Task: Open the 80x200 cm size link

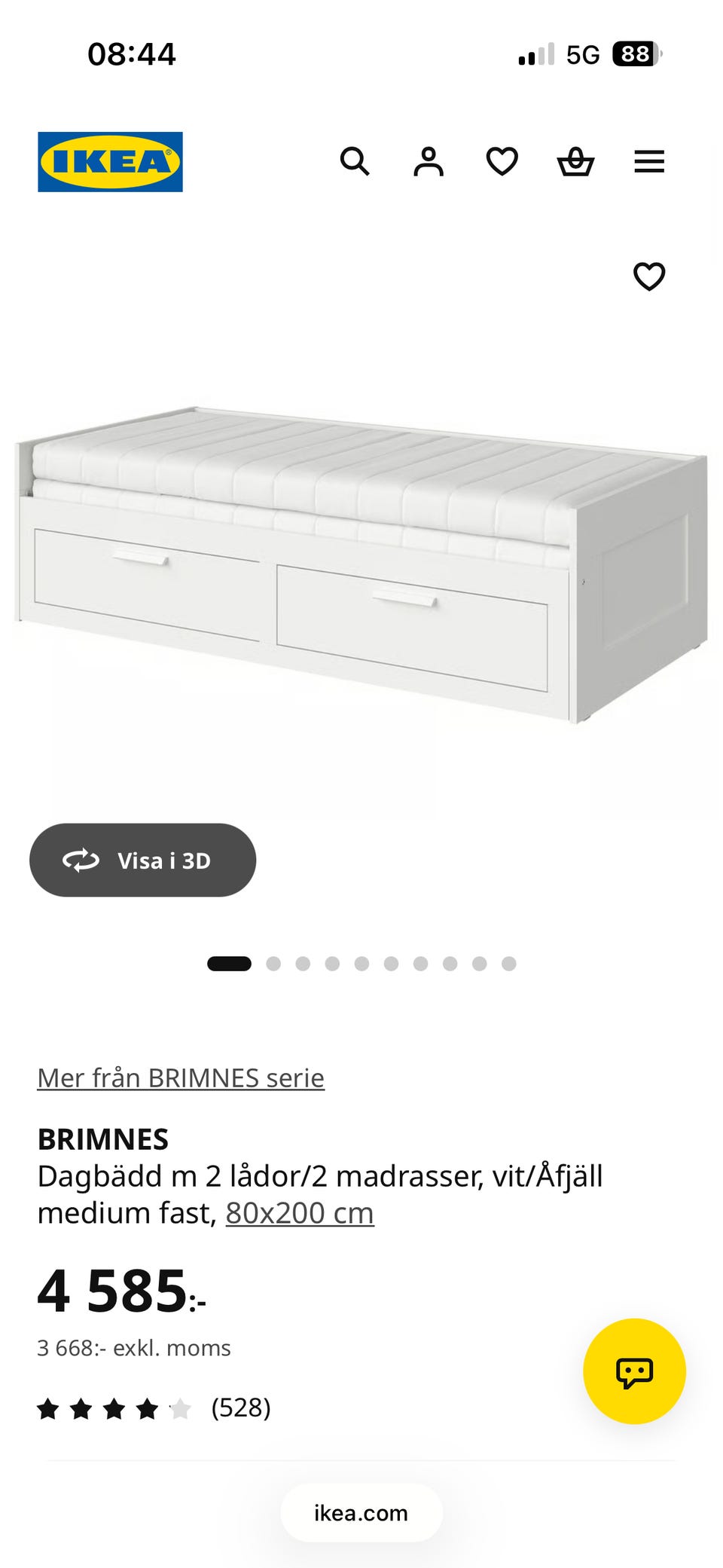Action: [300, 1213]
